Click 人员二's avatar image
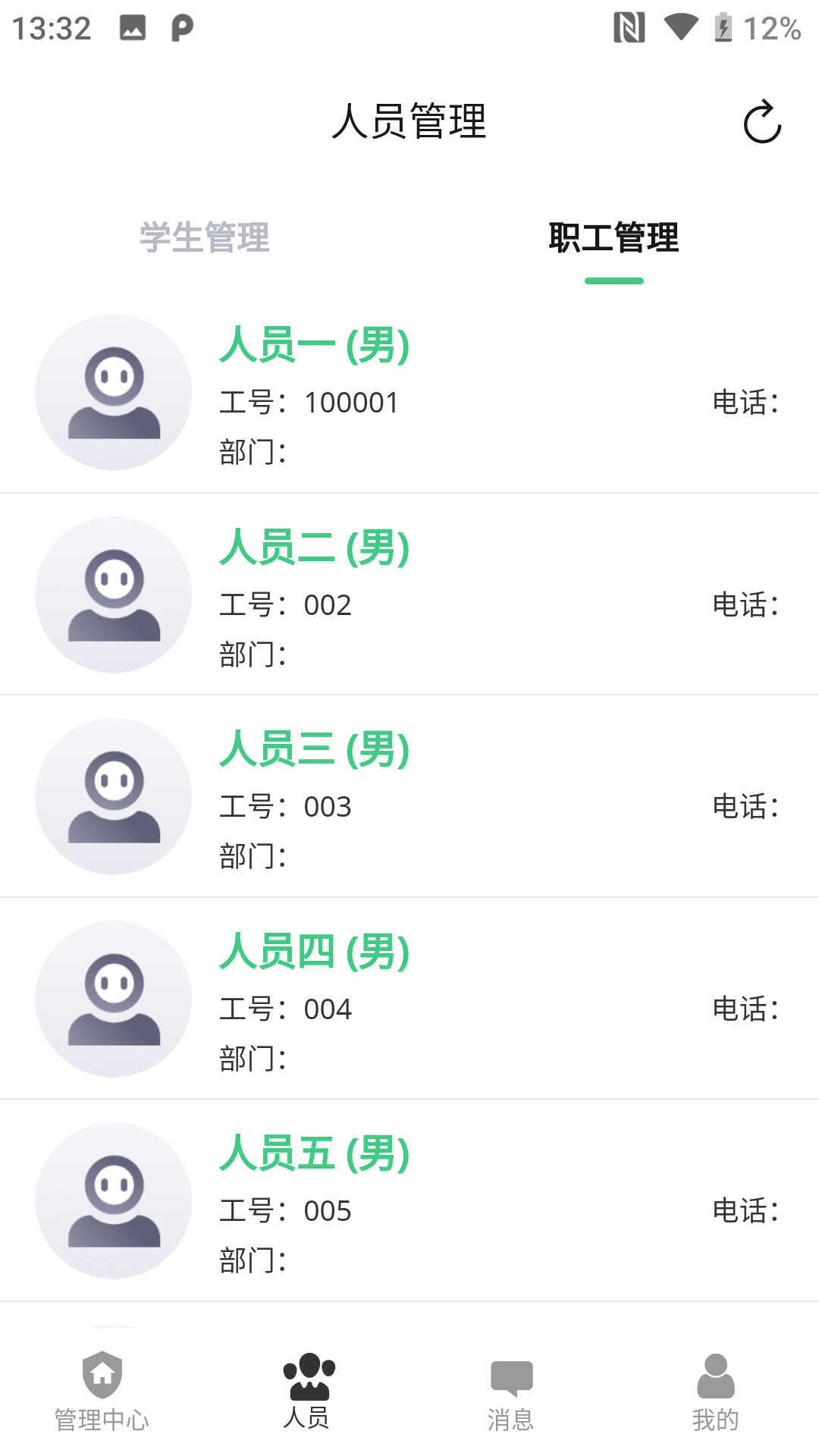Image resolution: width=819 pixels, height=1456 pixels. [113, 595]
